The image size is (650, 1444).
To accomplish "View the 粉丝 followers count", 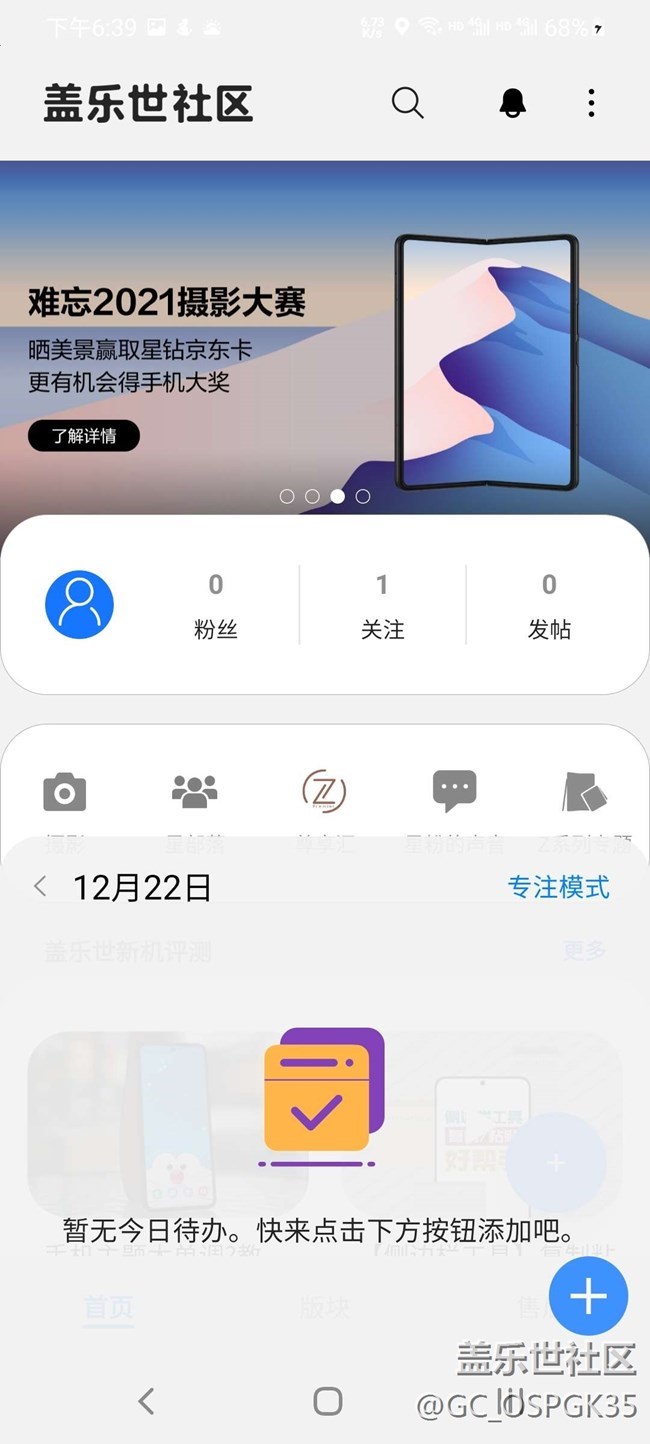I will [x=216, y=606].
